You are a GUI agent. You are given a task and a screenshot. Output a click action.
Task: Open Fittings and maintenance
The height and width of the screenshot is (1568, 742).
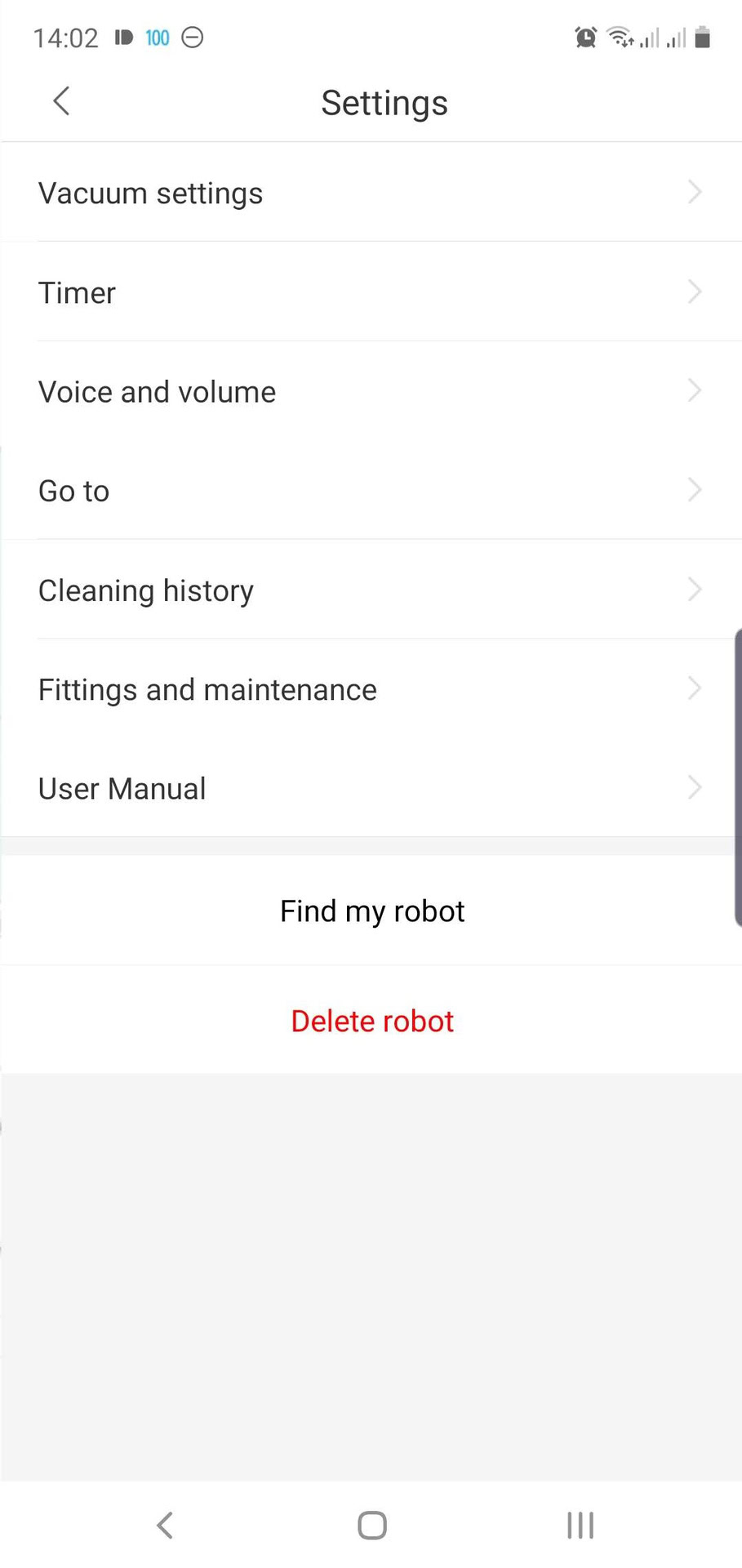point(371,690)
